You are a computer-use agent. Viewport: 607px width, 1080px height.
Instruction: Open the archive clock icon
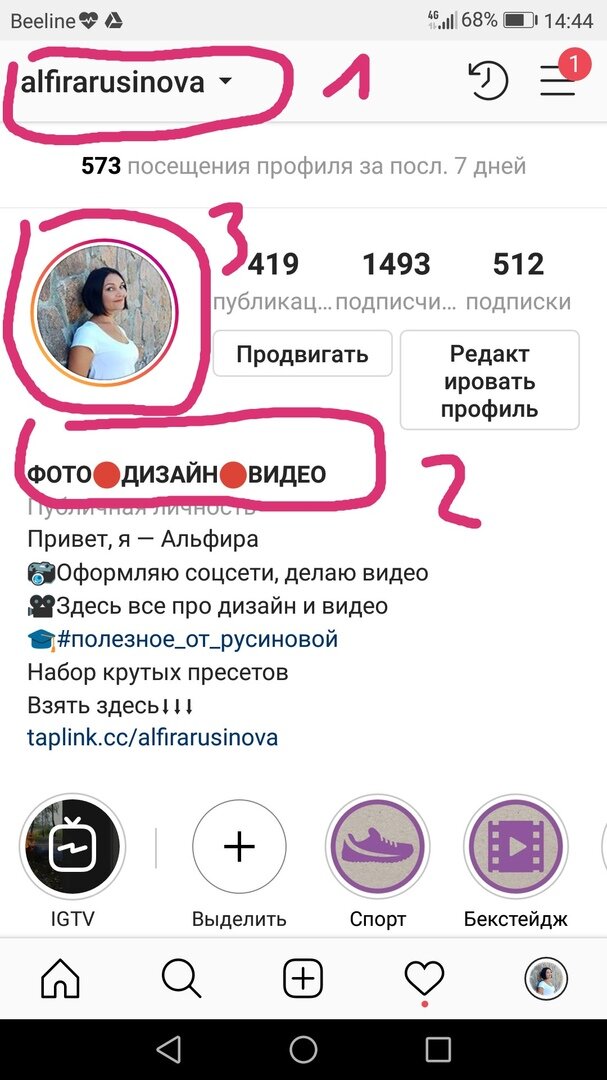(x=488, y=81)
